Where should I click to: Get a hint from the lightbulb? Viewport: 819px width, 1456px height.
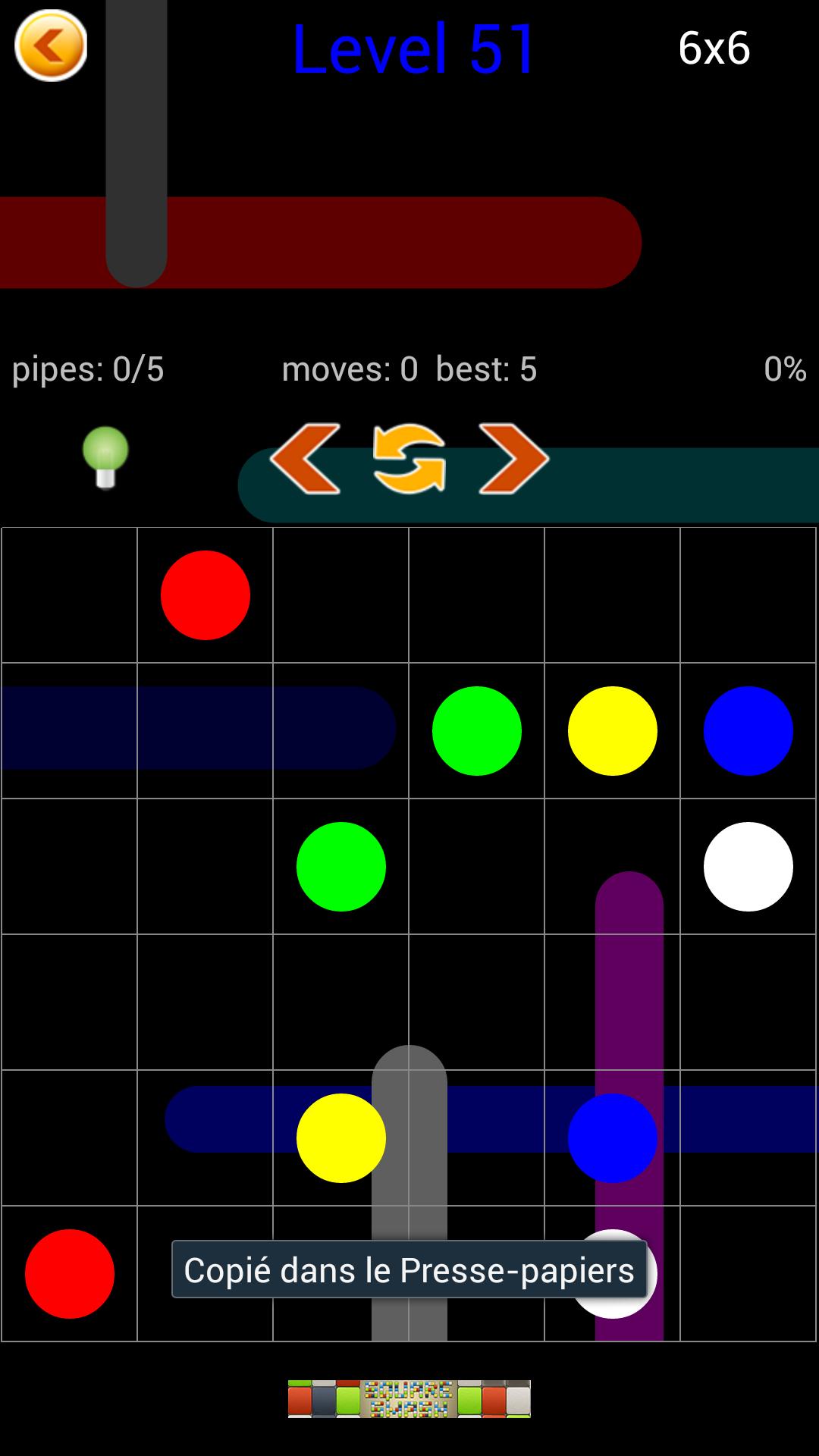point(105,457)
